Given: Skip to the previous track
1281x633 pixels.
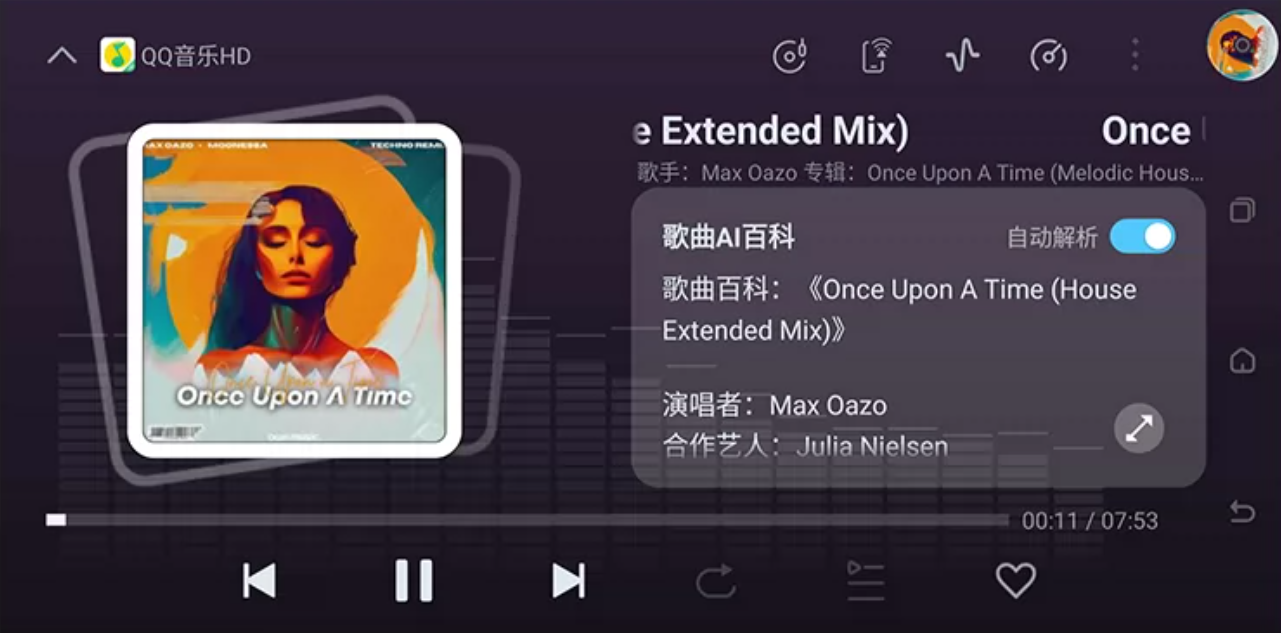Looking at the screenshot, I should pos(259,580).
